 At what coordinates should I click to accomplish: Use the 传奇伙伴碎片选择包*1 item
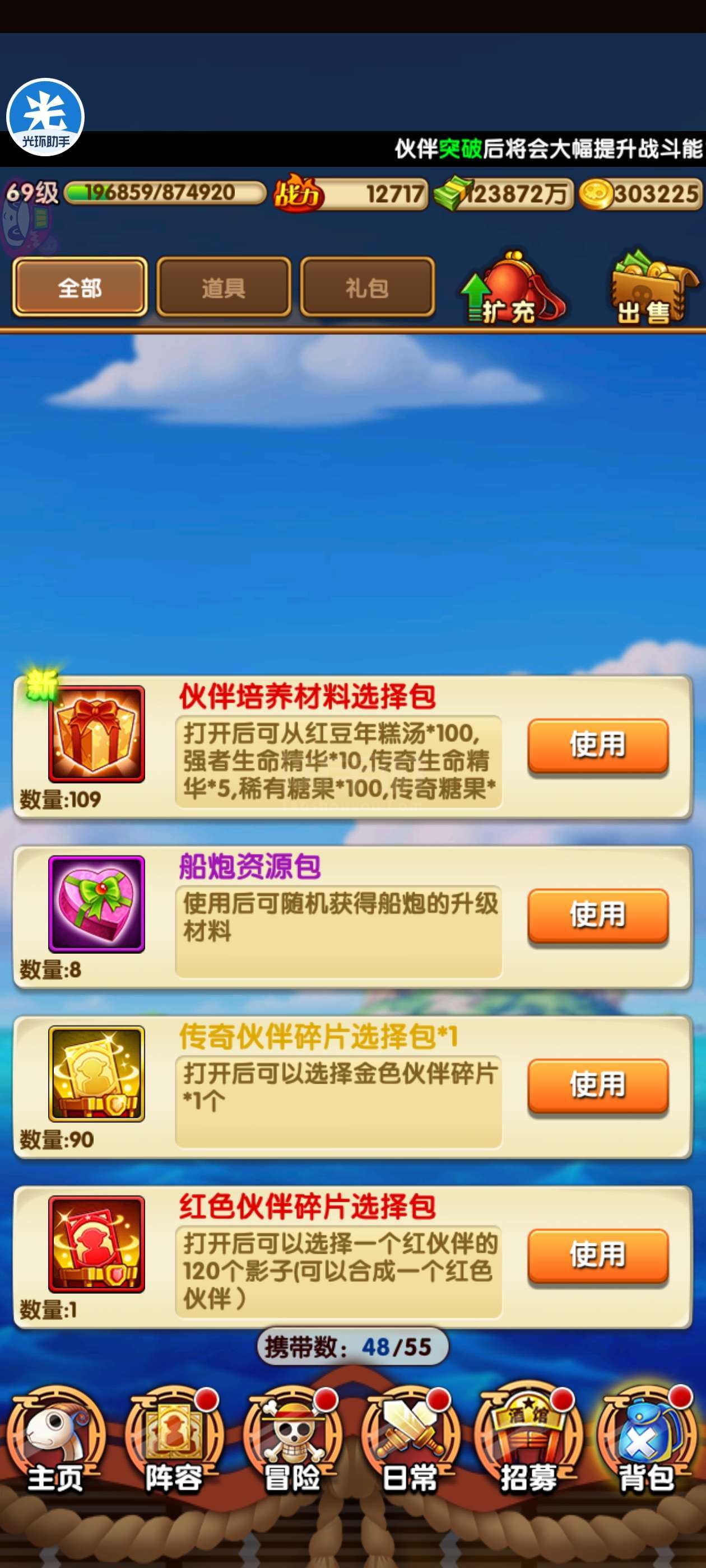click(x=597, y=1086)
